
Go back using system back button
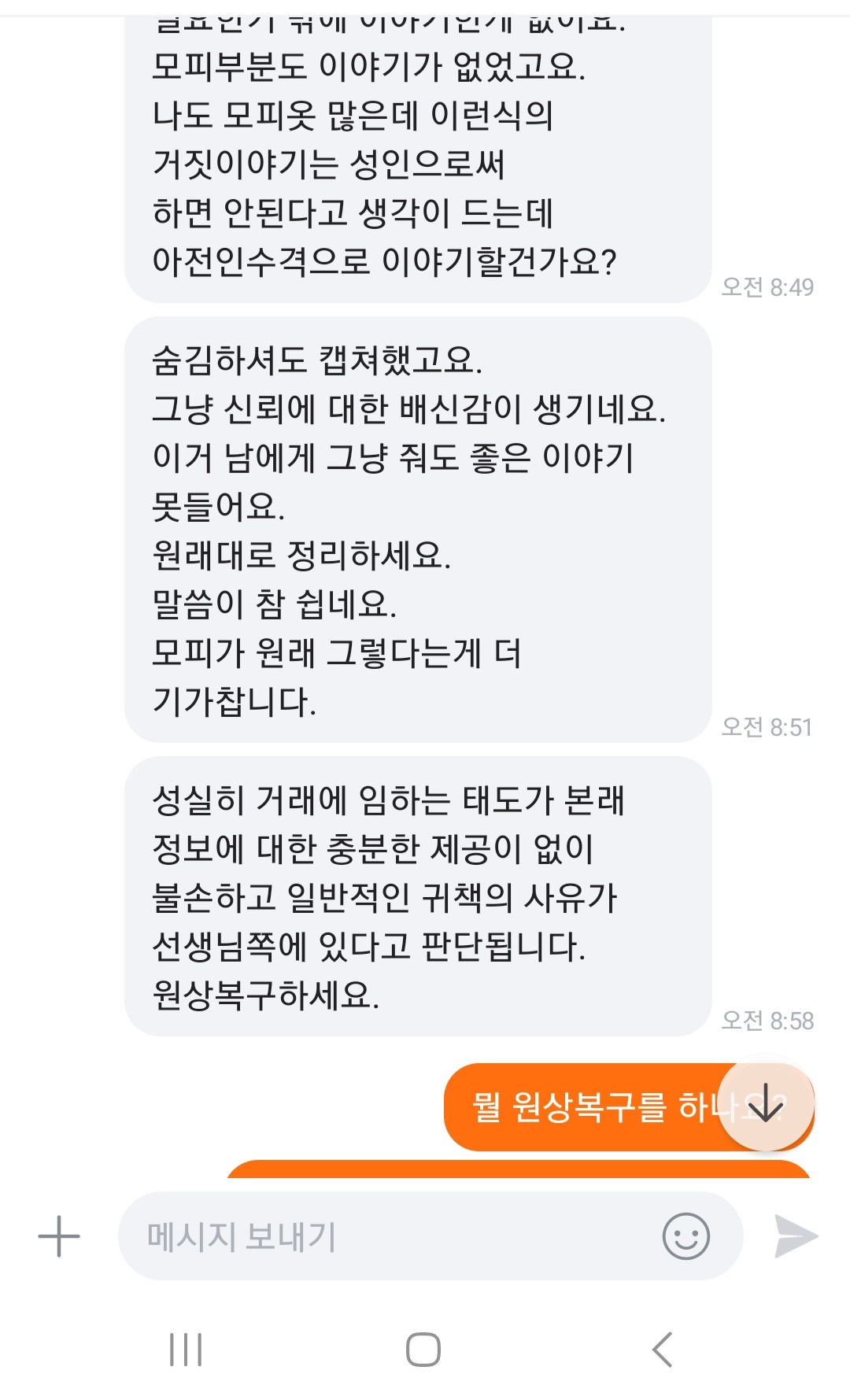click(x=663, y=1350)
